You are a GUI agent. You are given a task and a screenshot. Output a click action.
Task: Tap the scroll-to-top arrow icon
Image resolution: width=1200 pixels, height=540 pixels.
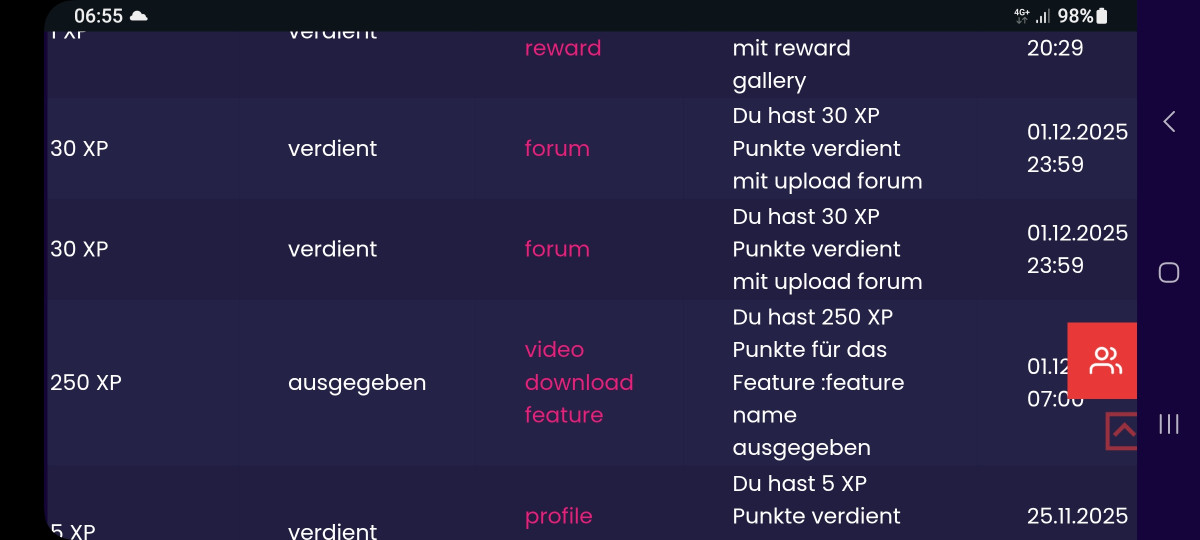[x=1122, y=431]
